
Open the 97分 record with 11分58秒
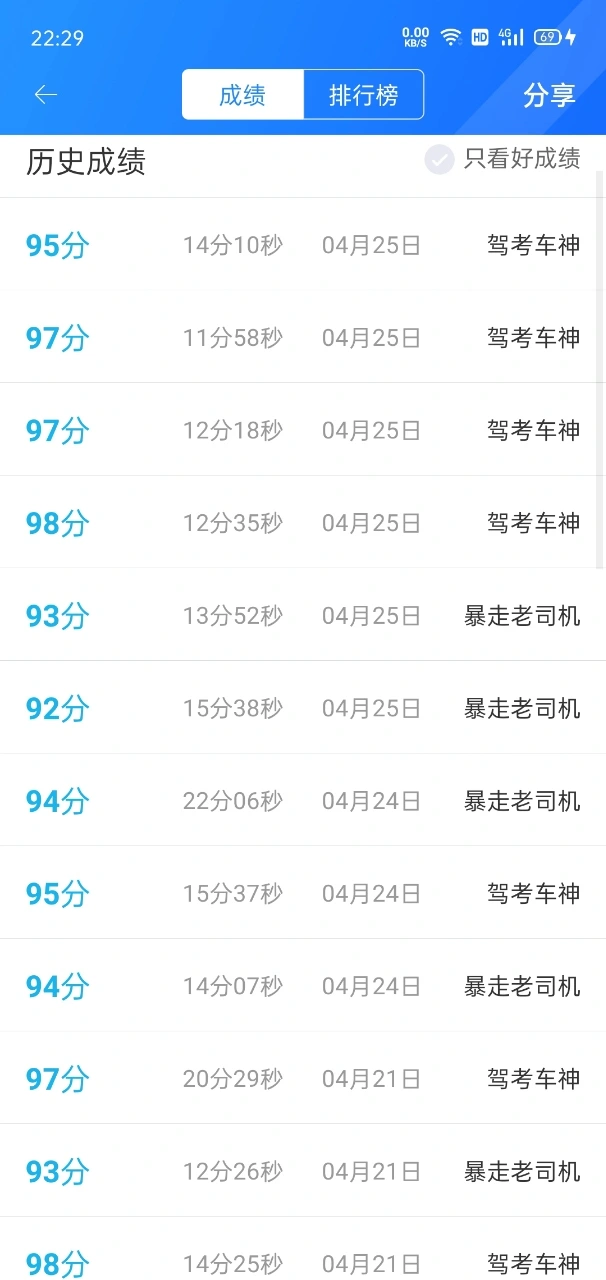pyautogui.click(x=303, y=337)
